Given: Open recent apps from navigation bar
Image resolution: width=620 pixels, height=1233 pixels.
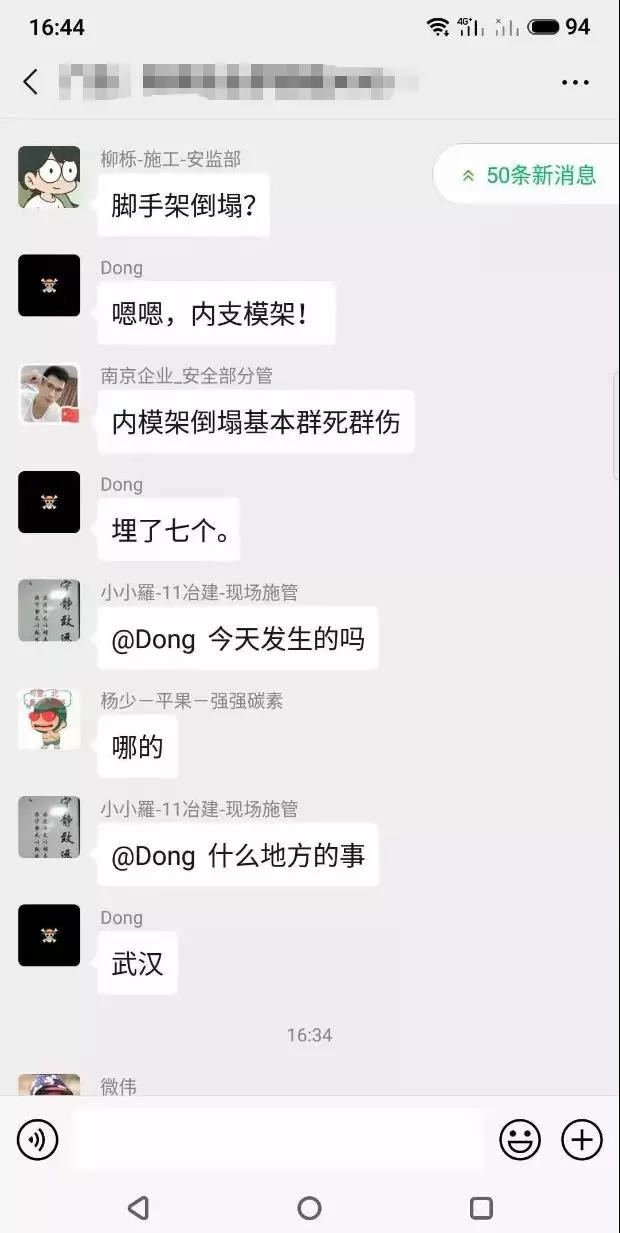Looking at the screenshot, I should pos(481,1208).
